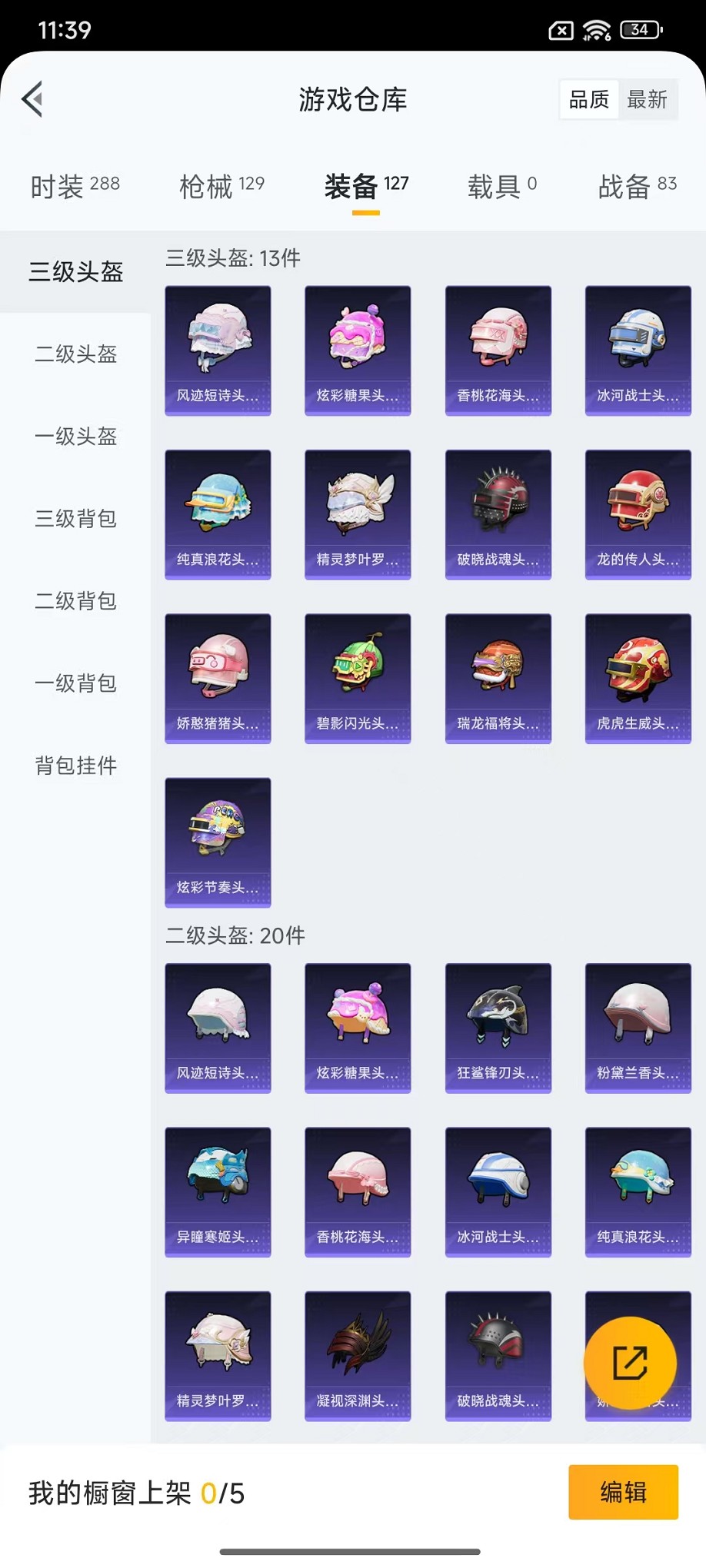
Task: Go back from 游戏仓库
Action: pos(33,99)
